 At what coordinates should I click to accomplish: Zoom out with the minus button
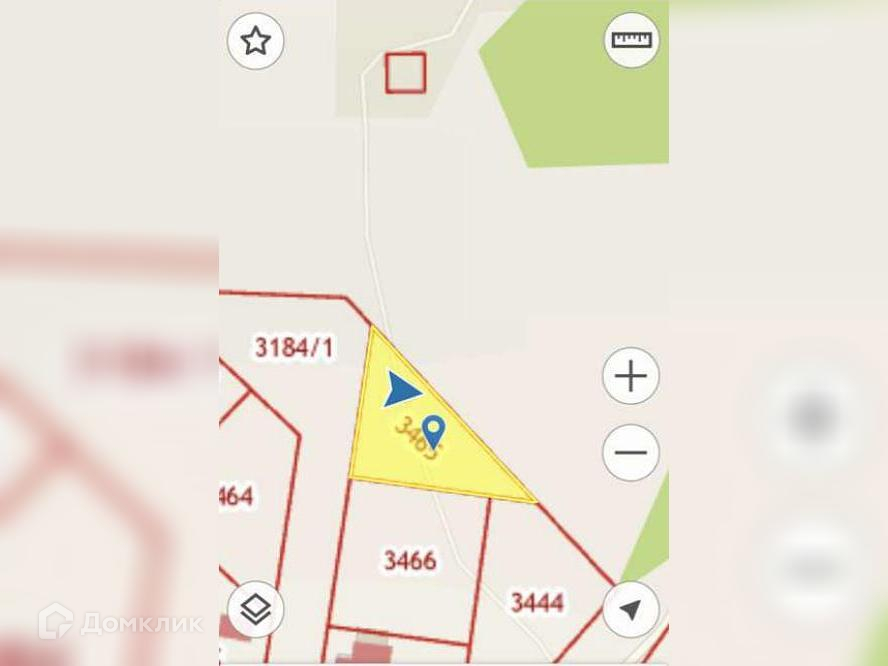pyautogui.click(x=631, y=452)
